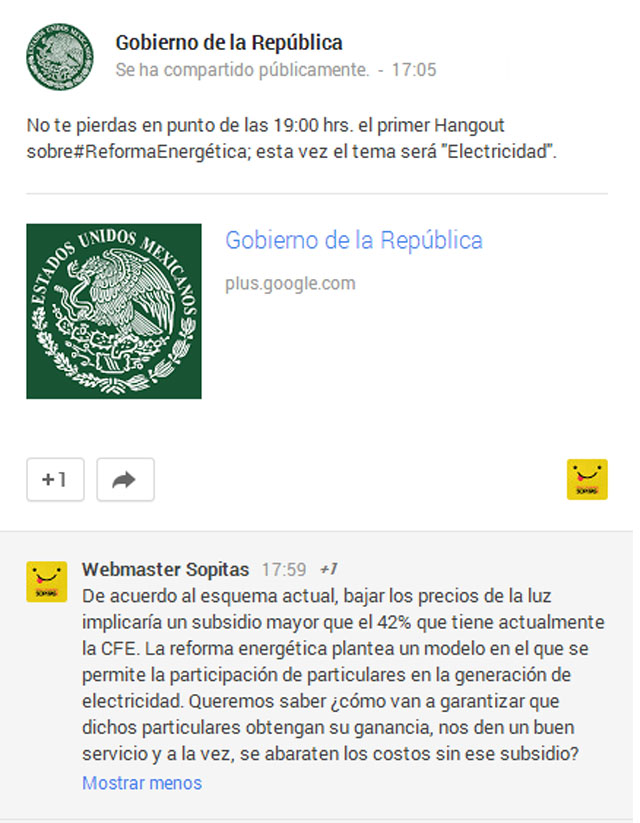Collapse comment with Mostrar menos

(x=142, y=783)
